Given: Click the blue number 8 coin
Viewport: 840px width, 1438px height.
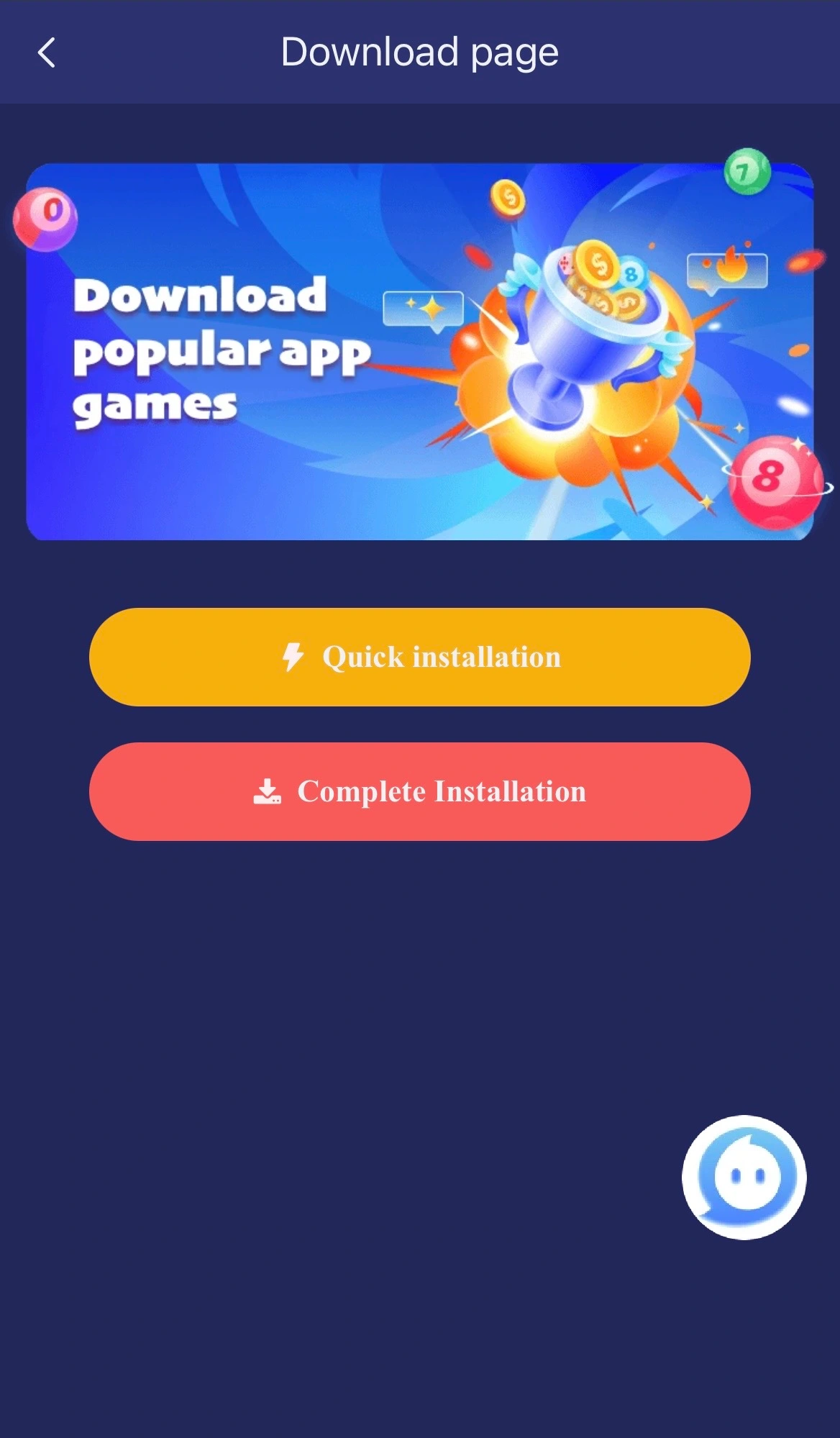Looking at the screenshot, I should click(x=631, y=273).
